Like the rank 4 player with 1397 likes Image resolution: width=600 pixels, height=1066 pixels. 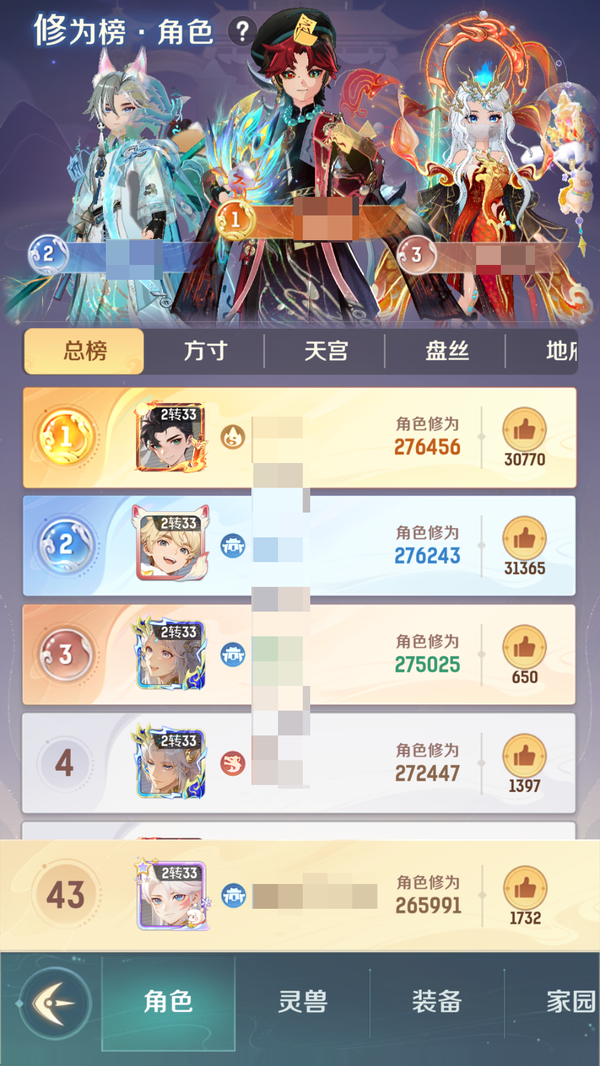point(524,755)
